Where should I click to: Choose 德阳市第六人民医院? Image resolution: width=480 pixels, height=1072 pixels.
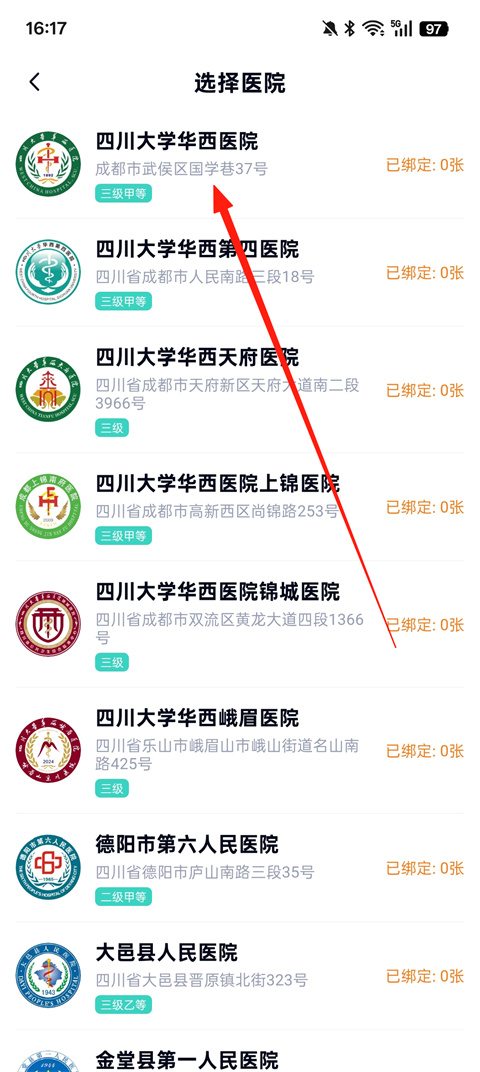pos(240,868)
